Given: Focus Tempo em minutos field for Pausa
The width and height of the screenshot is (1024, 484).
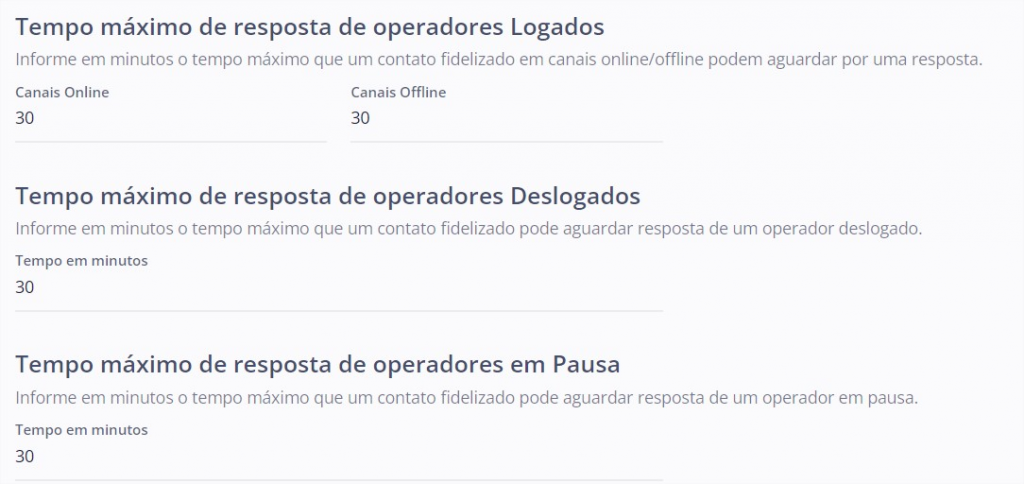Looking at the screenshot, I should coord(338,456).
